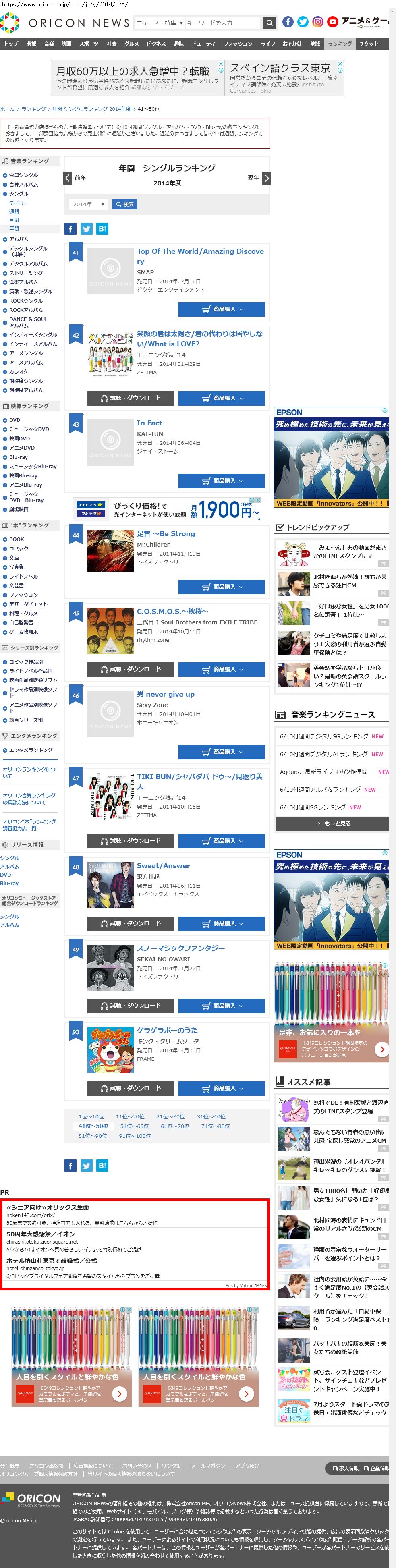Image resolution: width=396 pixels, height=1568 pixels.
Task: Open the 足音 ~Be Strong song link
Action: click(x=166, y=534)
